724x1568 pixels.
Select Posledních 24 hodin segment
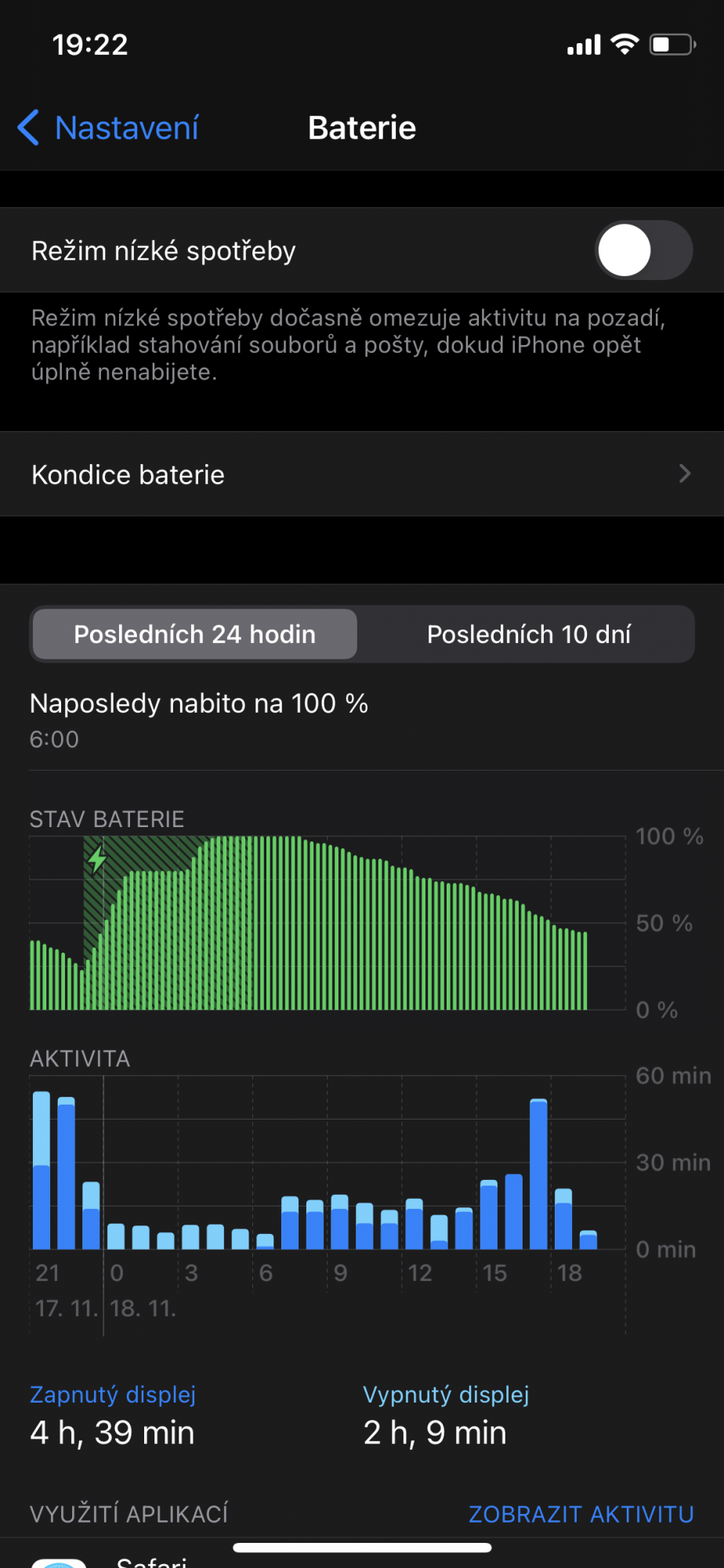pyautogui.click(x=194, y=634)
